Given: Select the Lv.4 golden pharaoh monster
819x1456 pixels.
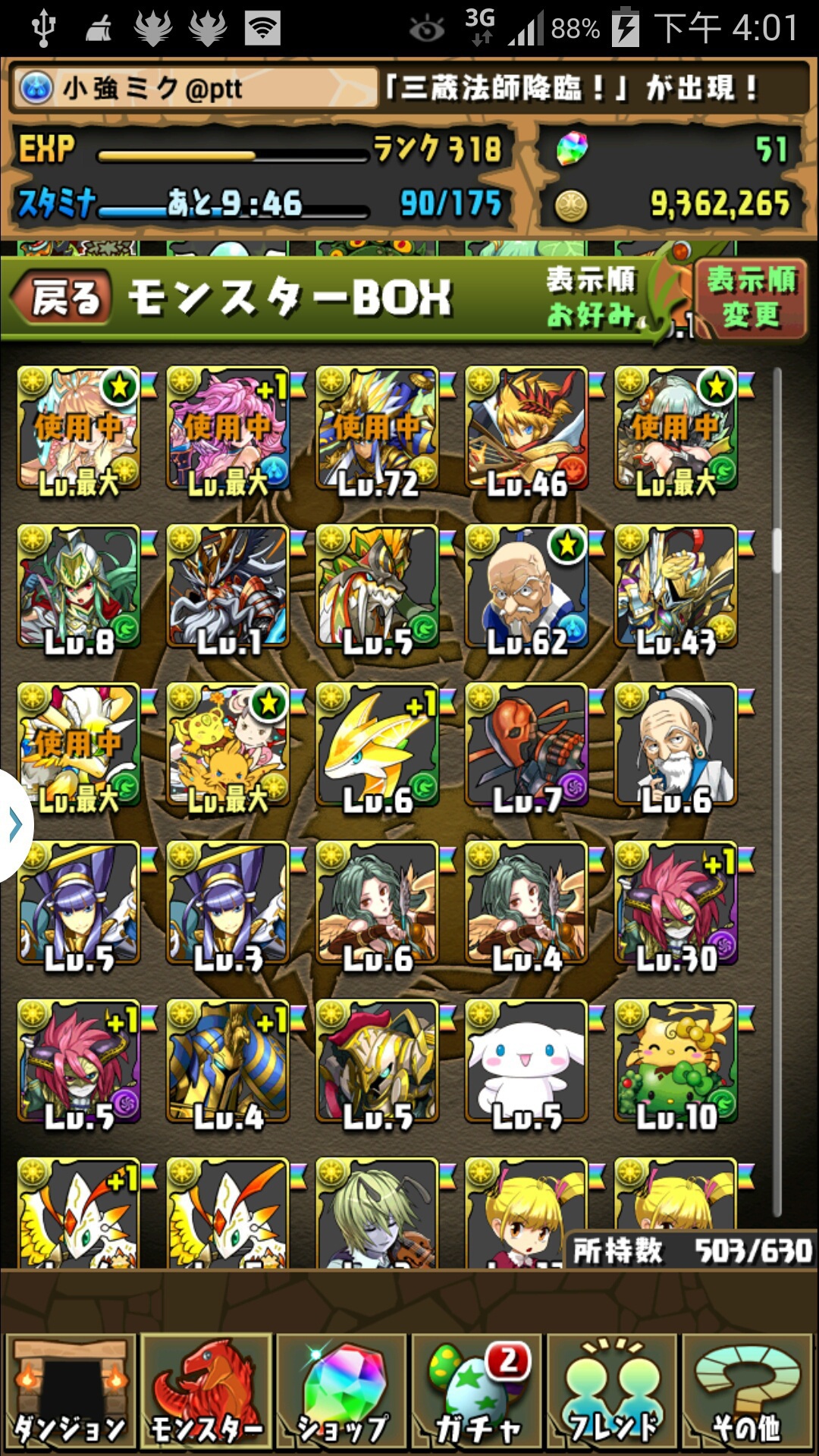Looking at the screenshot, I should coord(227,1062).
